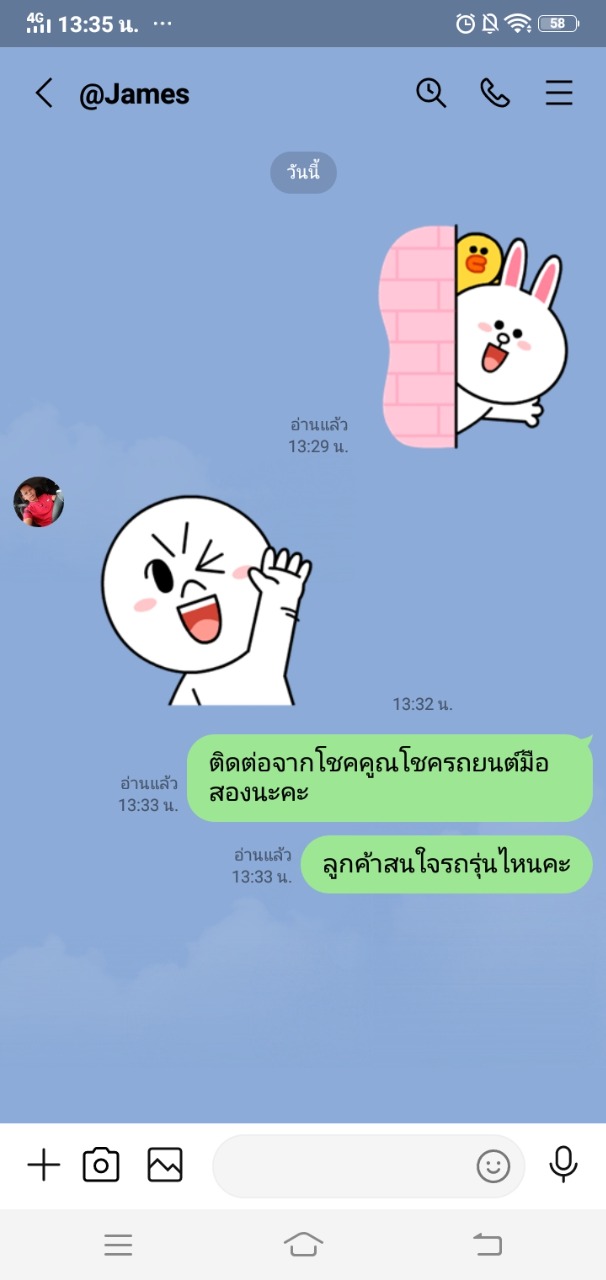
Task: Go back from the @James chat
Action: [44, 94]
